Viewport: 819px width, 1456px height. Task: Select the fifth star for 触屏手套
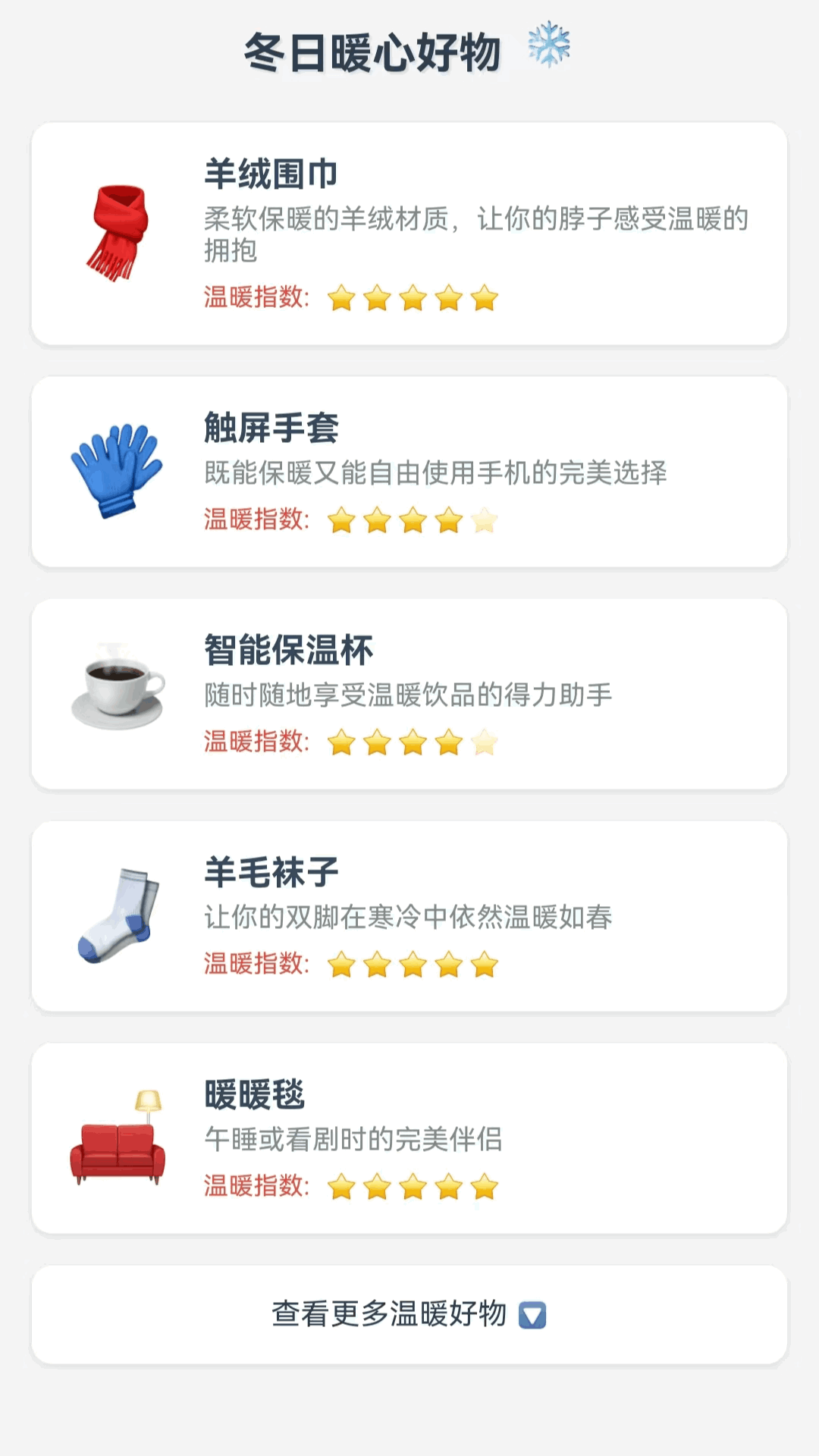pyautogui.click(x=484, y=520)
